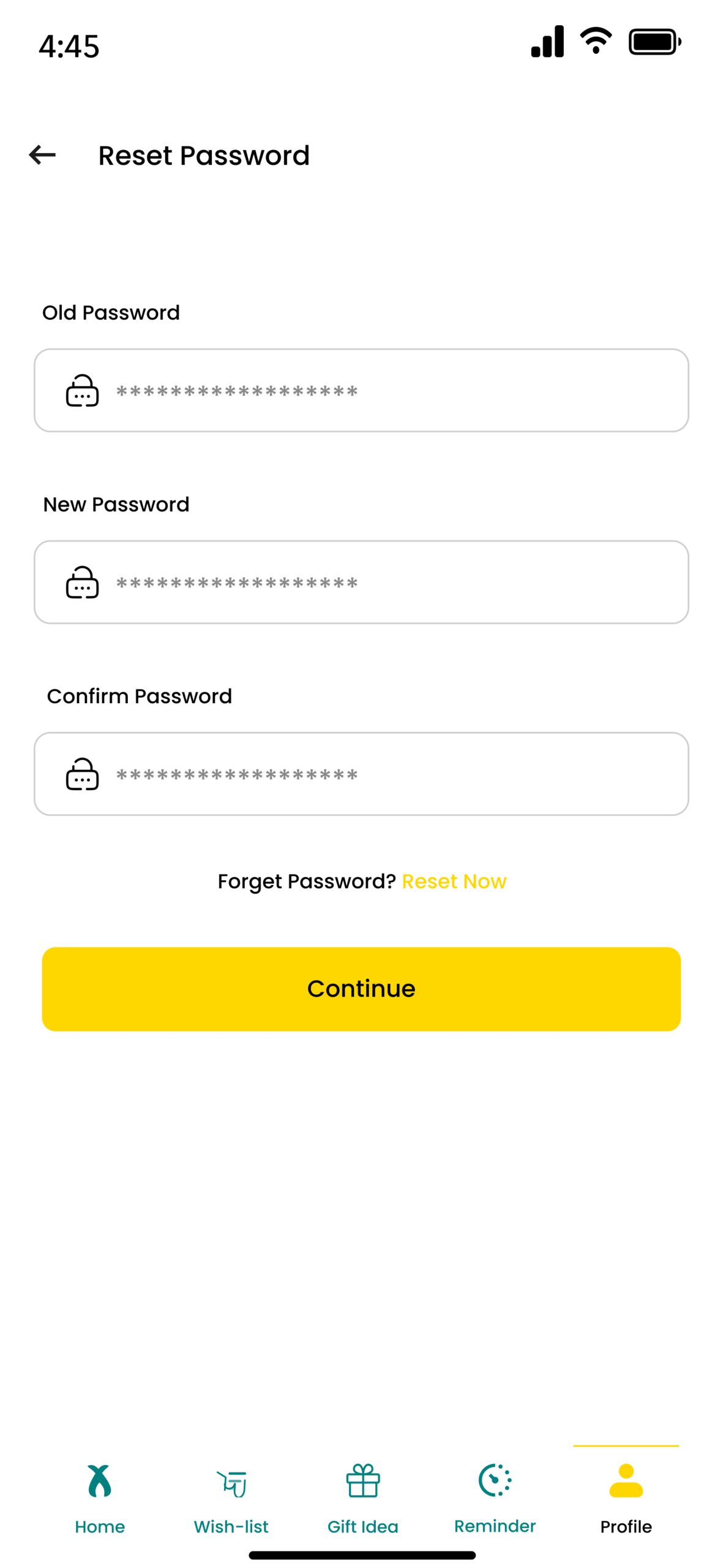Select the Profile tab
The width and height of the screenshot is (723, 1568).
(x=626, y=1498)
